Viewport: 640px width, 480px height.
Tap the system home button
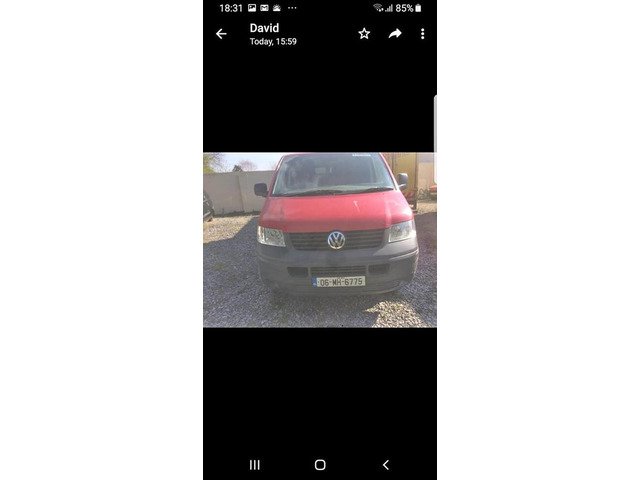pyautogui.click(x=320, y=465)
